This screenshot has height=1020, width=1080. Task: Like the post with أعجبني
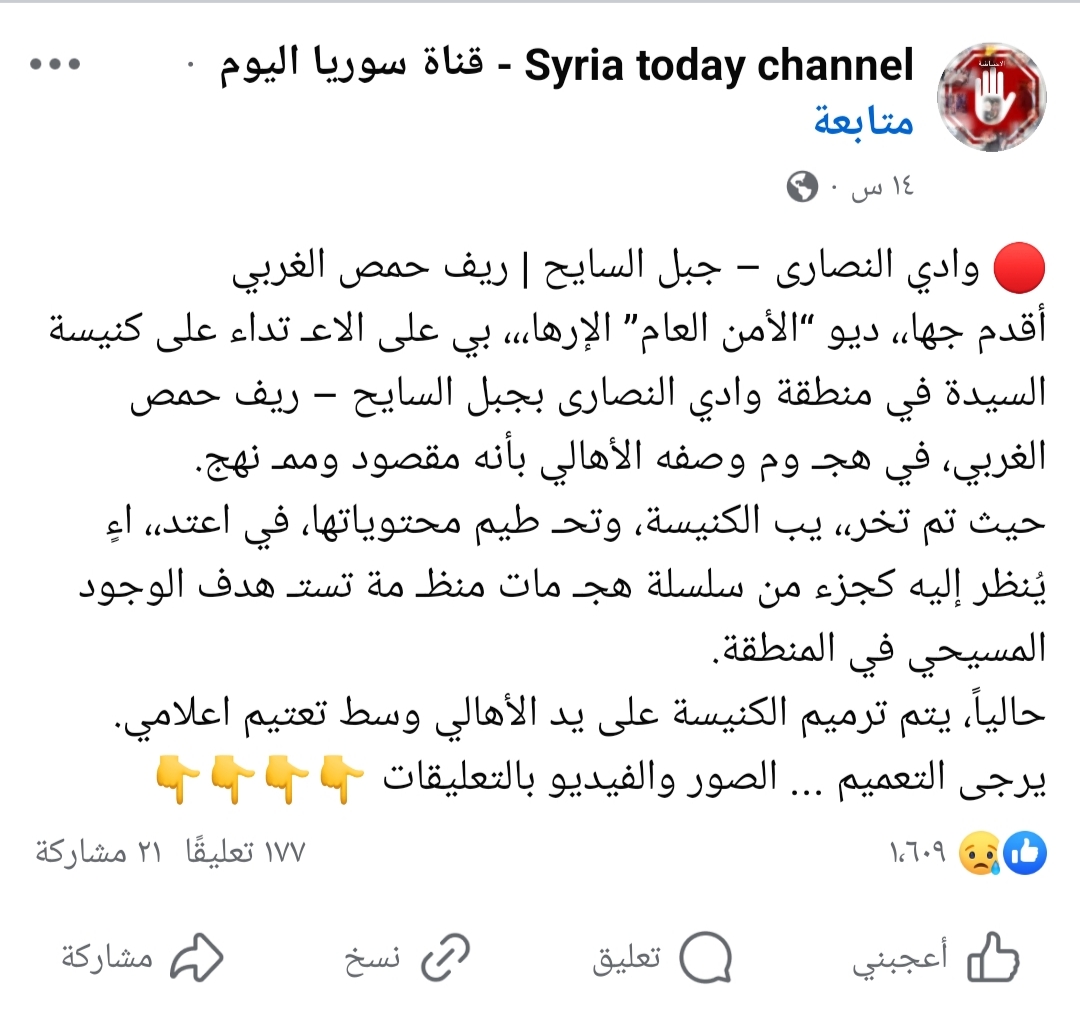[x=936, y=960]
